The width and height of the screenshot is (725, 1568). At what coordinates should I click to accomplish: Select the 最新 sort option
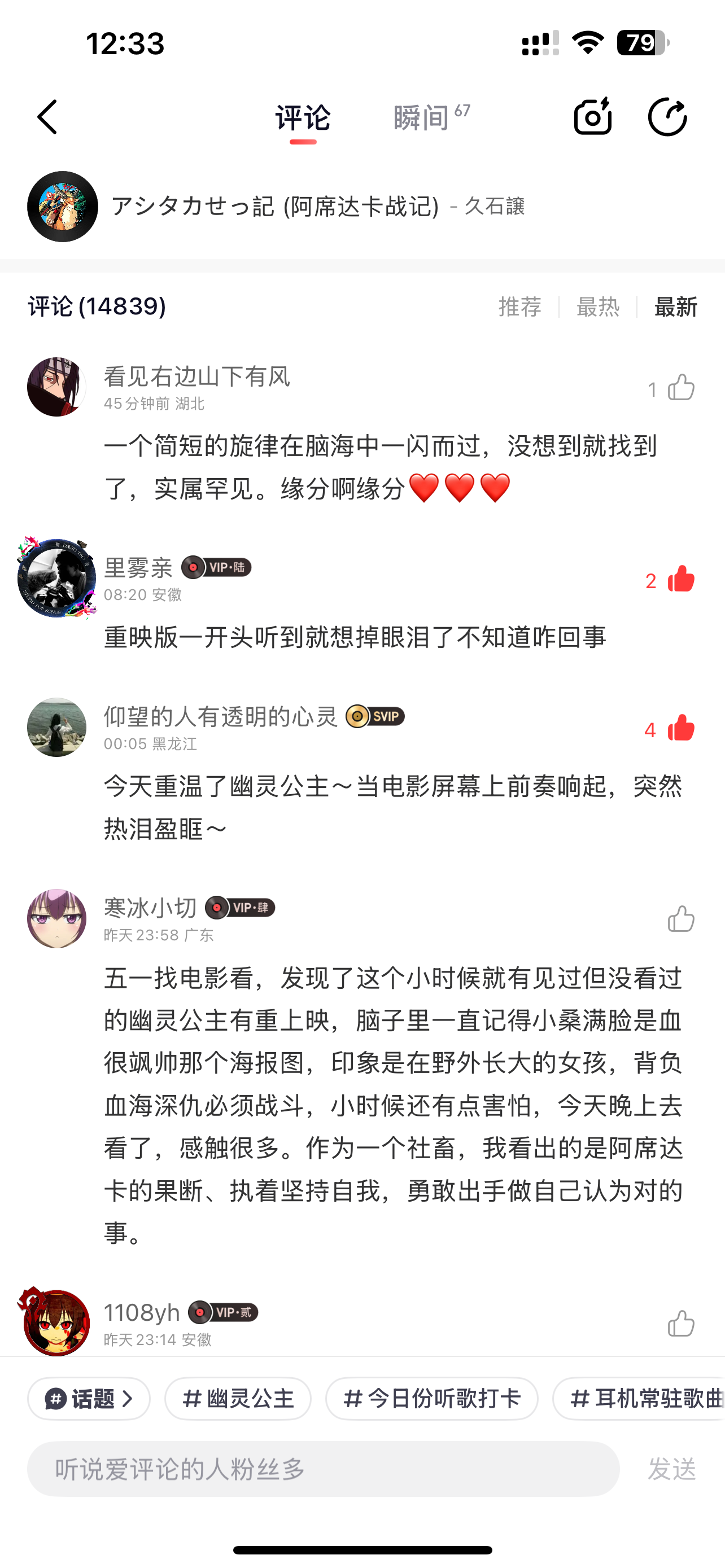(676, 306)
